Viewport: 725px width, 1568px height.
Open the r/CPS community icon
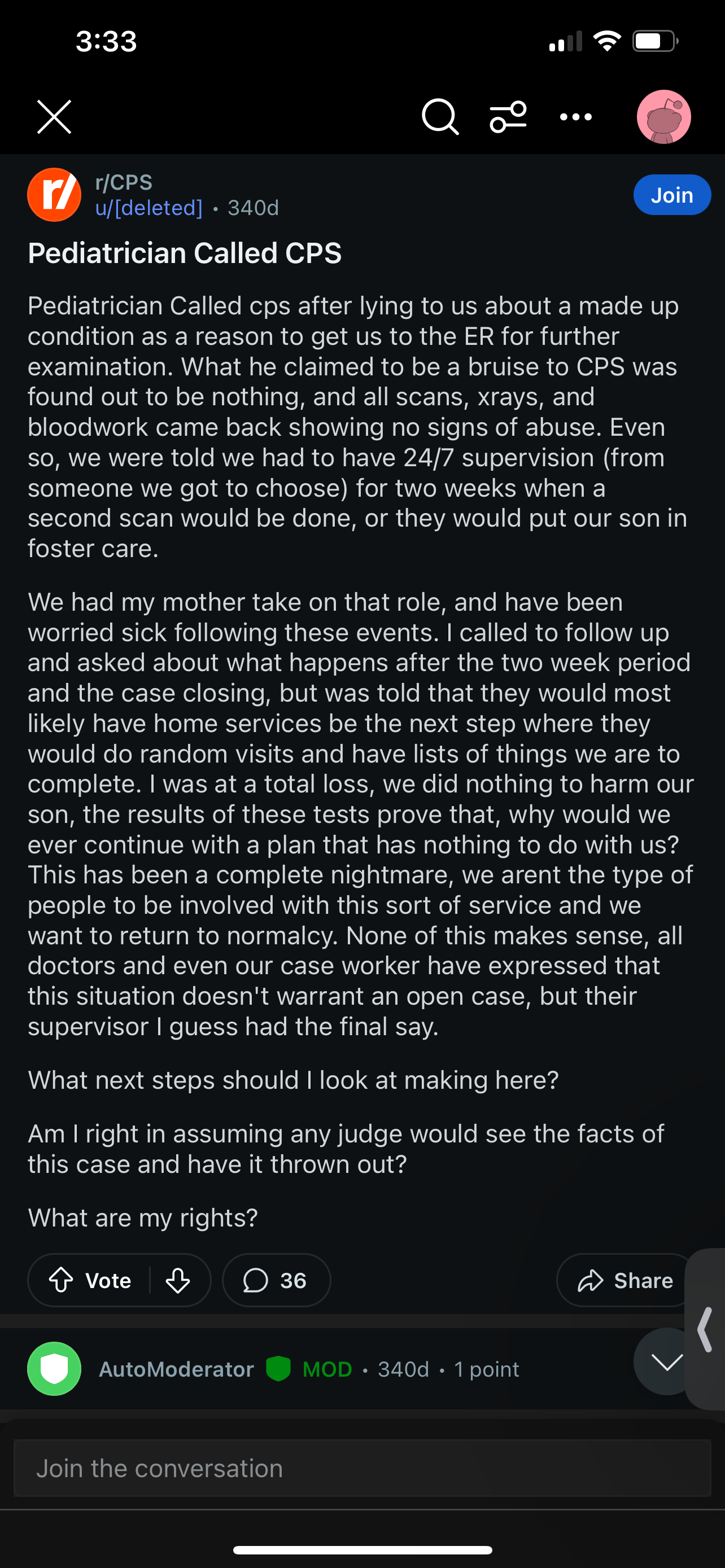click(54, 195)
